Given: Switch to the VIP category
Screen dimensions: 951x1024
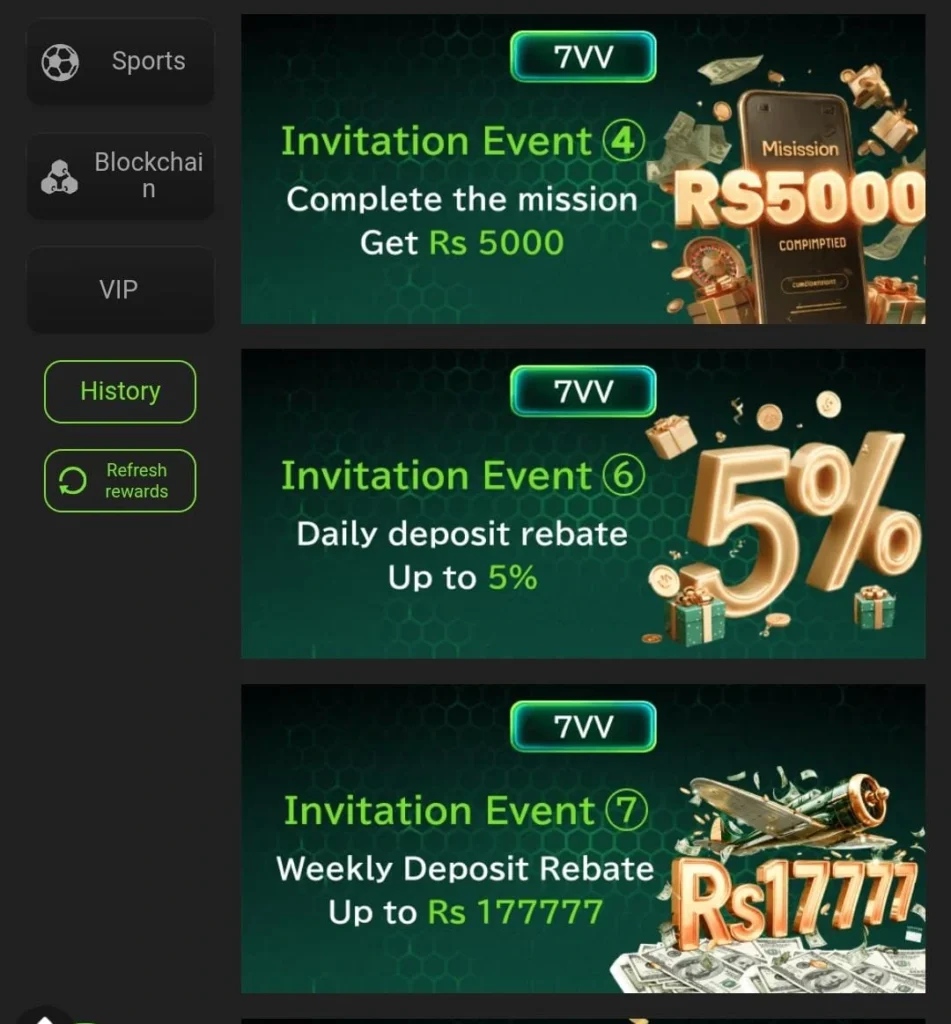Looking at the screenshot, I should tap(120, 290).
